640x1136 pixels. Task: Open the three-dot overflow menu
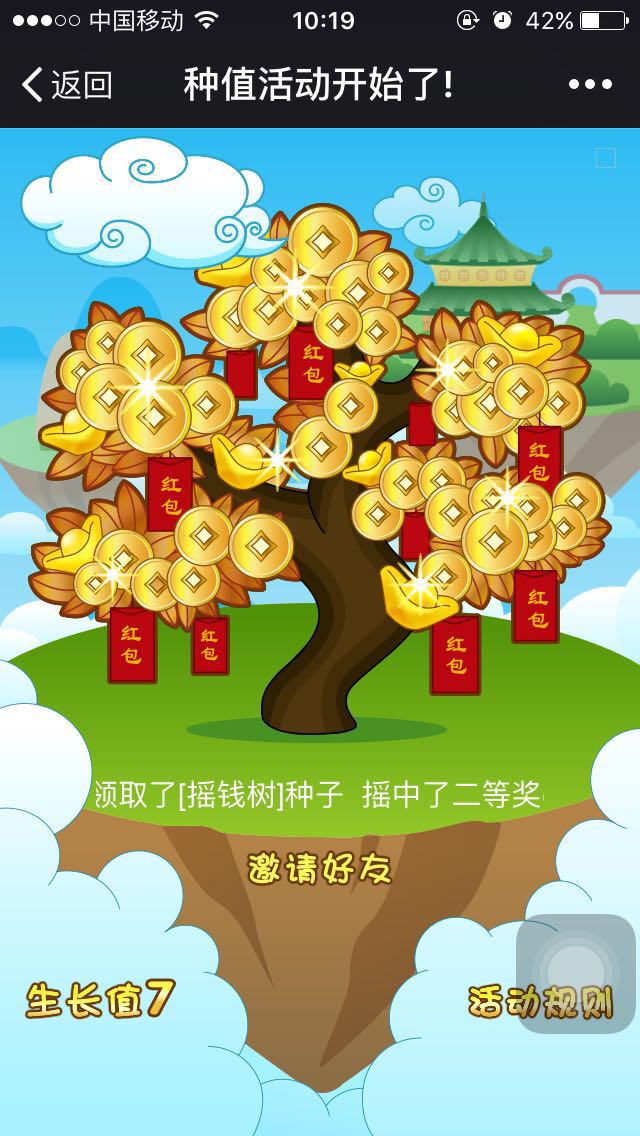coord(590,85)
